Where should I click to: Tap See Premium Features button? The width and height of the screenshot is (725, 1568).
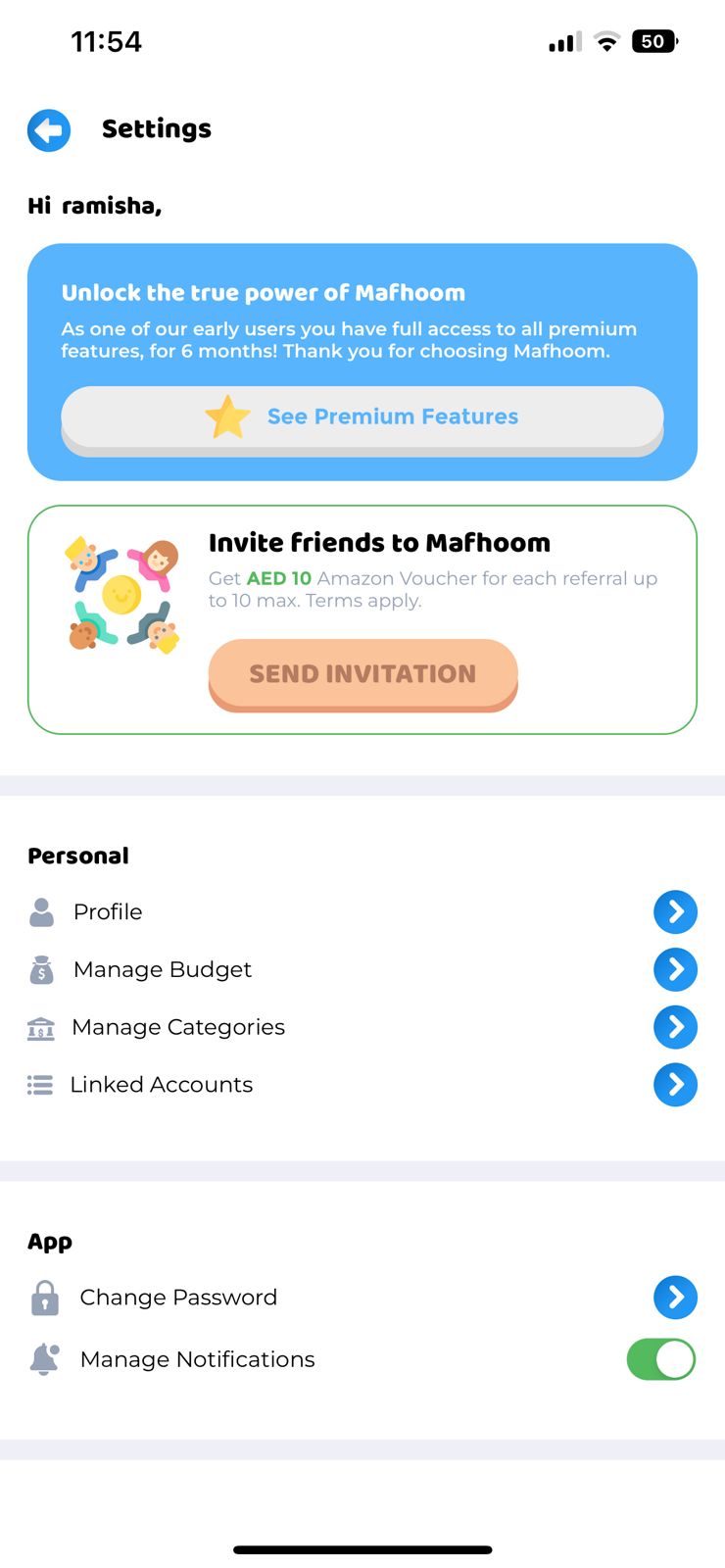362,416
